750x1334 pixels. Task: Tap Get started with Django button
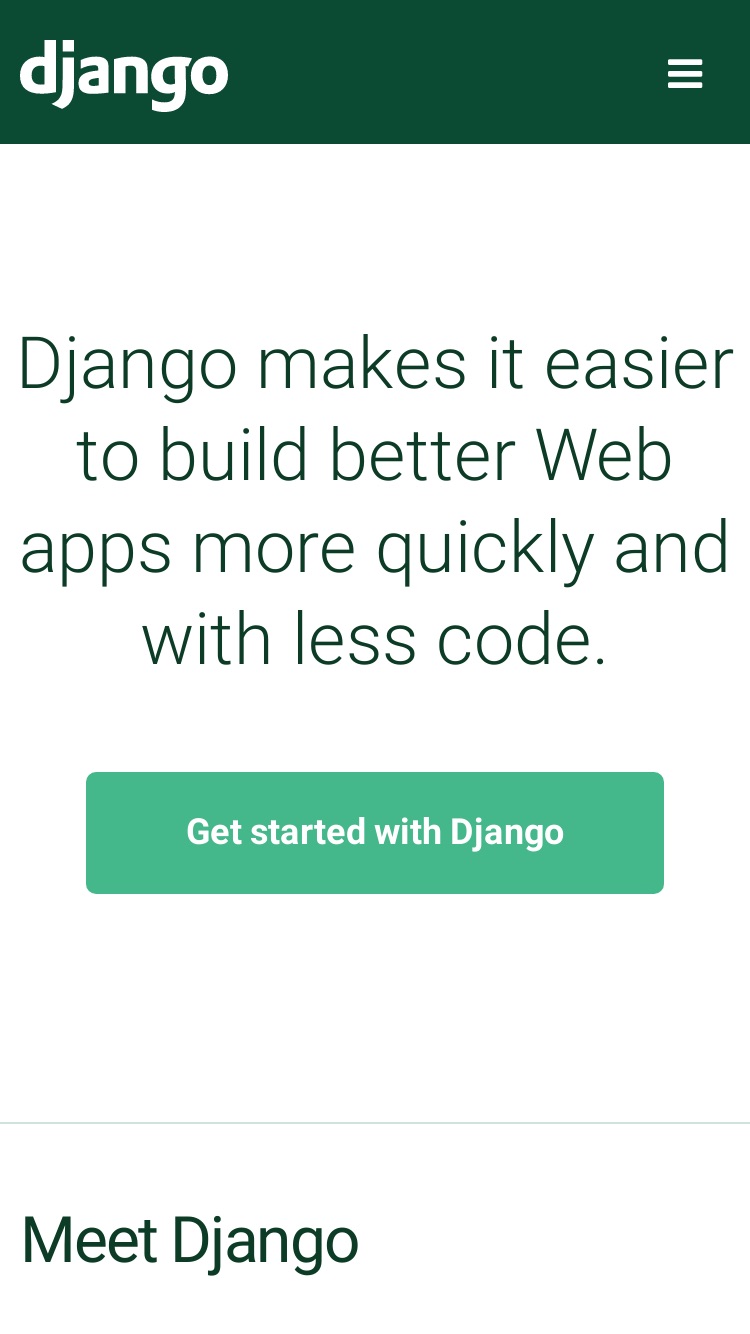(x=375, y=832)
